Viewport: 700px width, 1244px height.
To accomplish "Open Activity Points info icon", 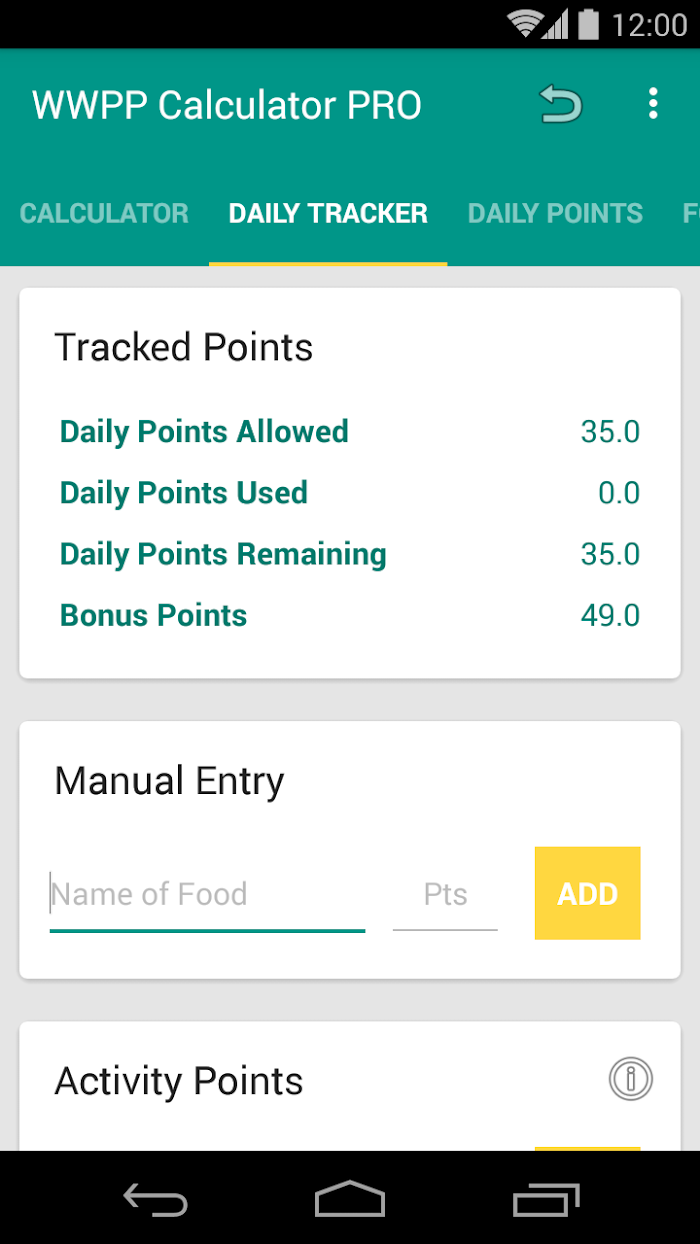I will pos(631,1079).
